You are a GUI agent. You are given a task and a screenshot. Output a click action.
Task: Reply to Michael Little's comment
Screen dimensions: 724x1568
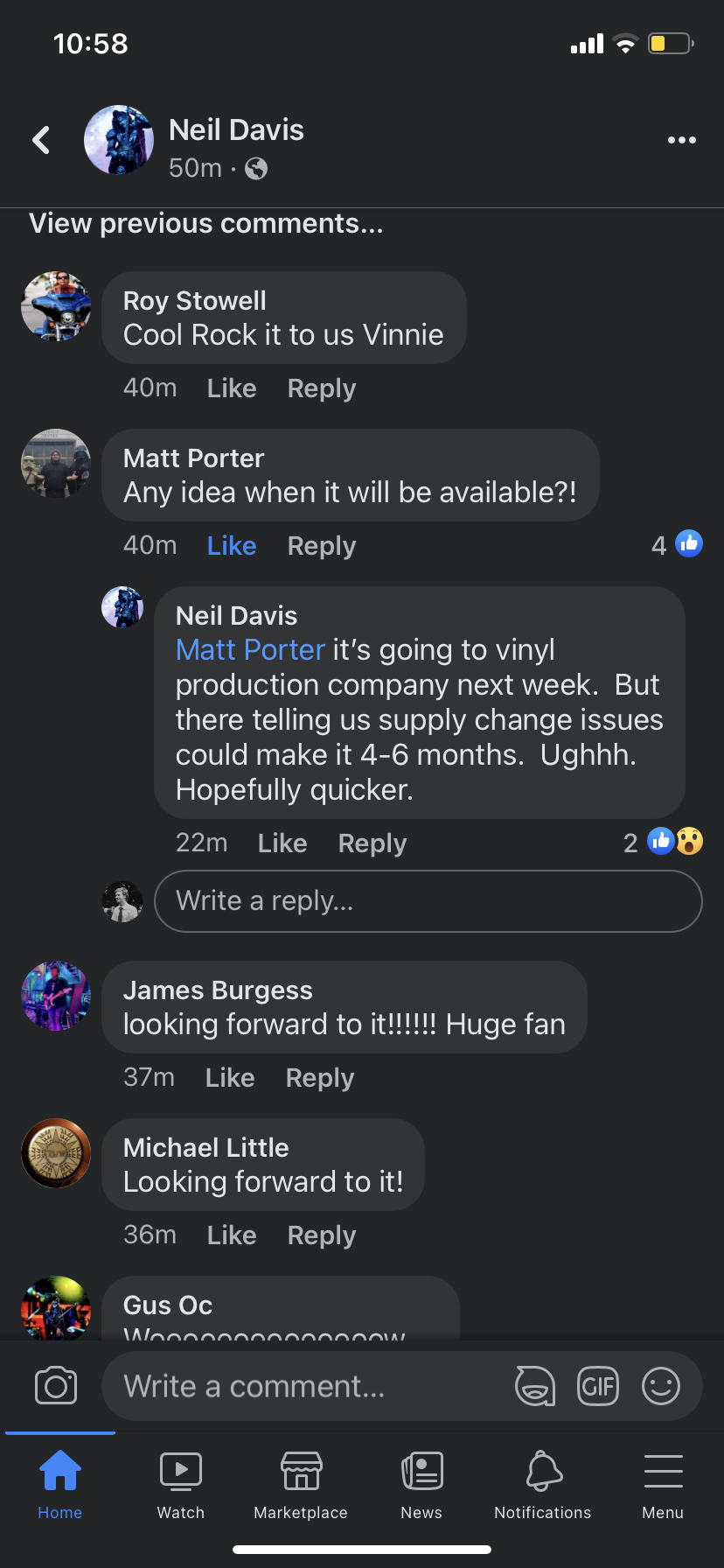pos(322,1235)
